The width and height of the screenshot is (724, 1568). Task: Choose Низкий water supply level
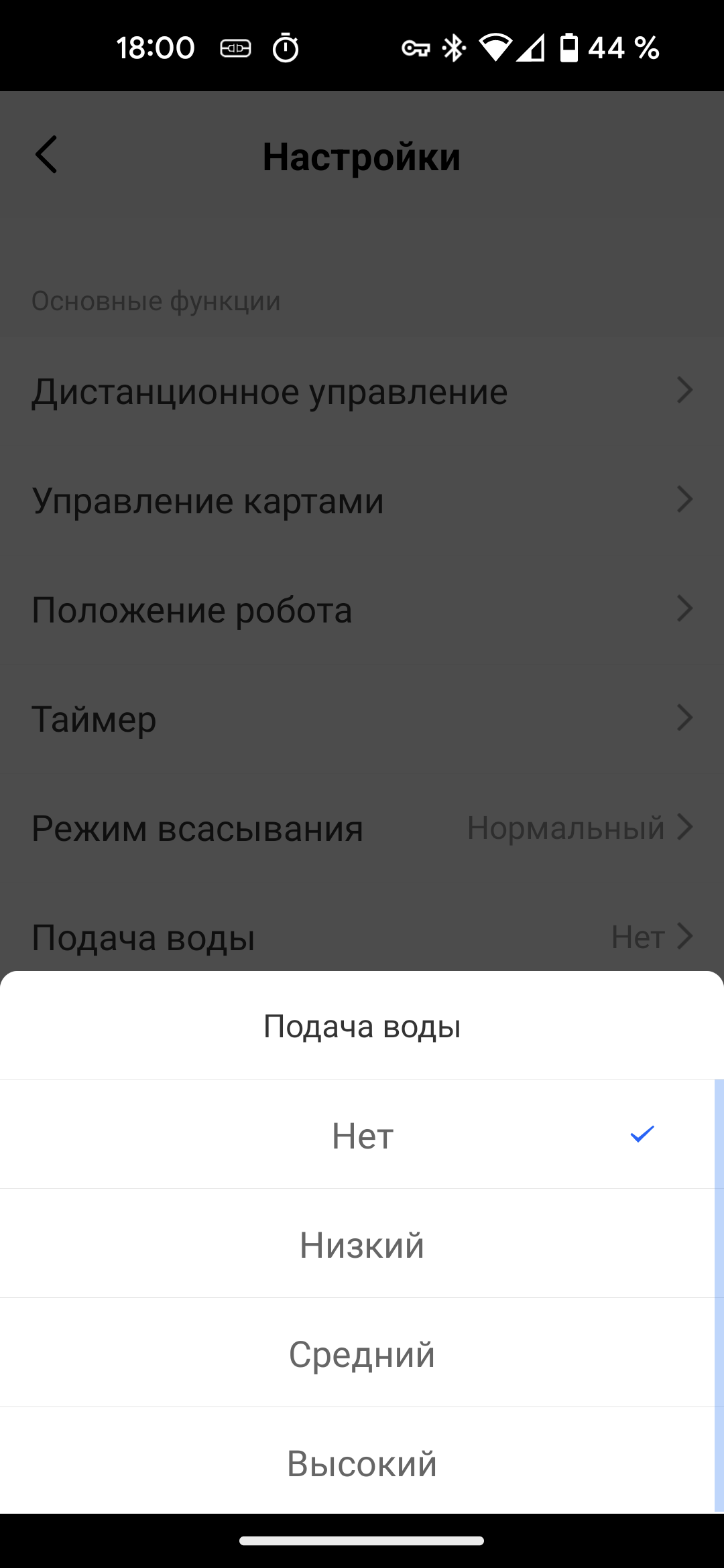(x=362, y=1245)
